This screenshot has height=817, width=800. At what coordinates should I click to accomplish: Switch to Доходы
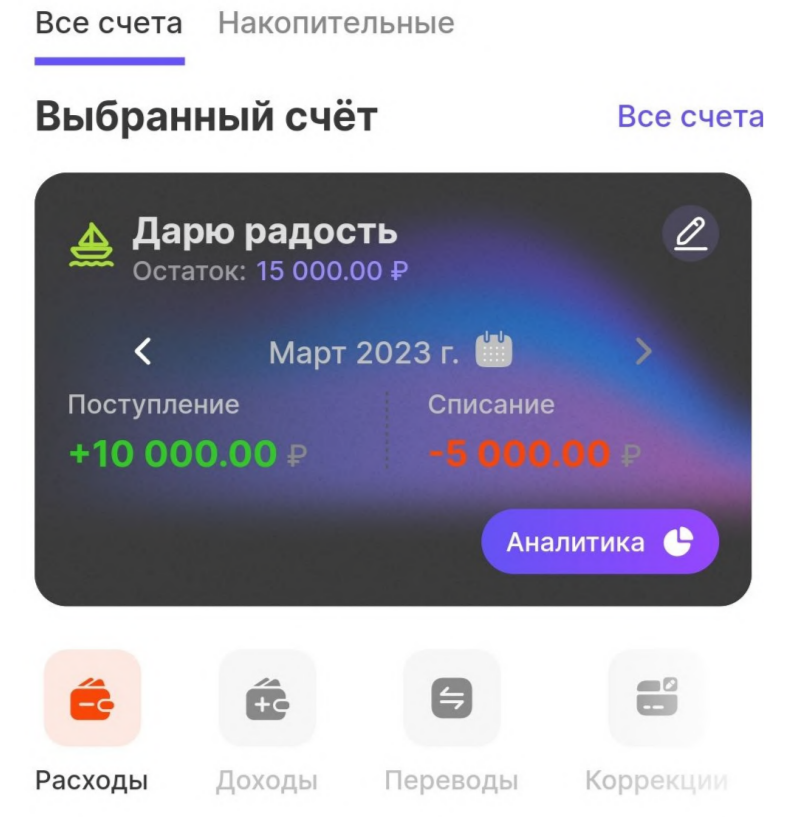click(x=267, y=700)
